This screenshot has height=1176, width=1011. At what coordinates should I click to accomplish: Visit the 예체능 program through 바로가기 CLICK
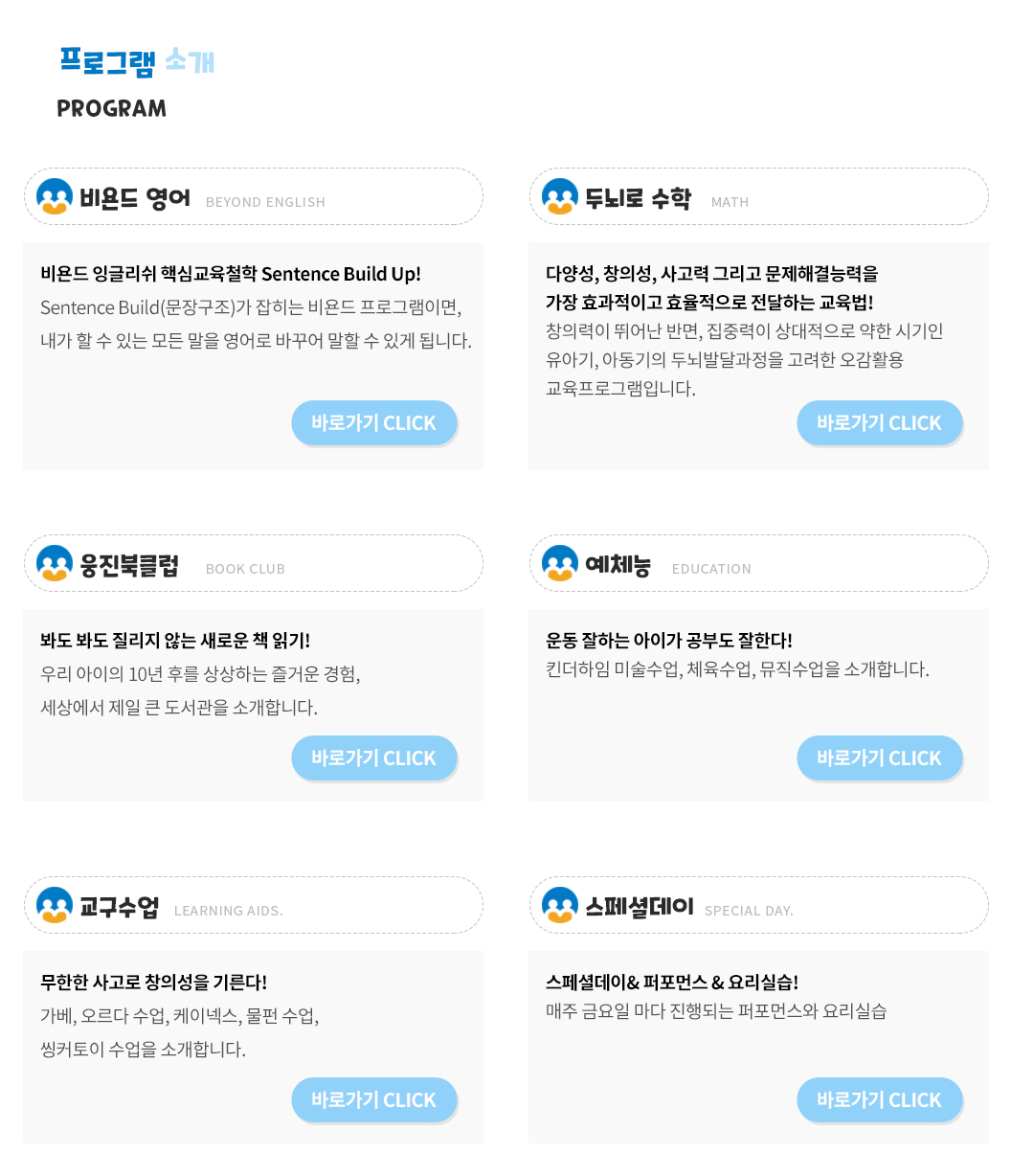[879, 758]
